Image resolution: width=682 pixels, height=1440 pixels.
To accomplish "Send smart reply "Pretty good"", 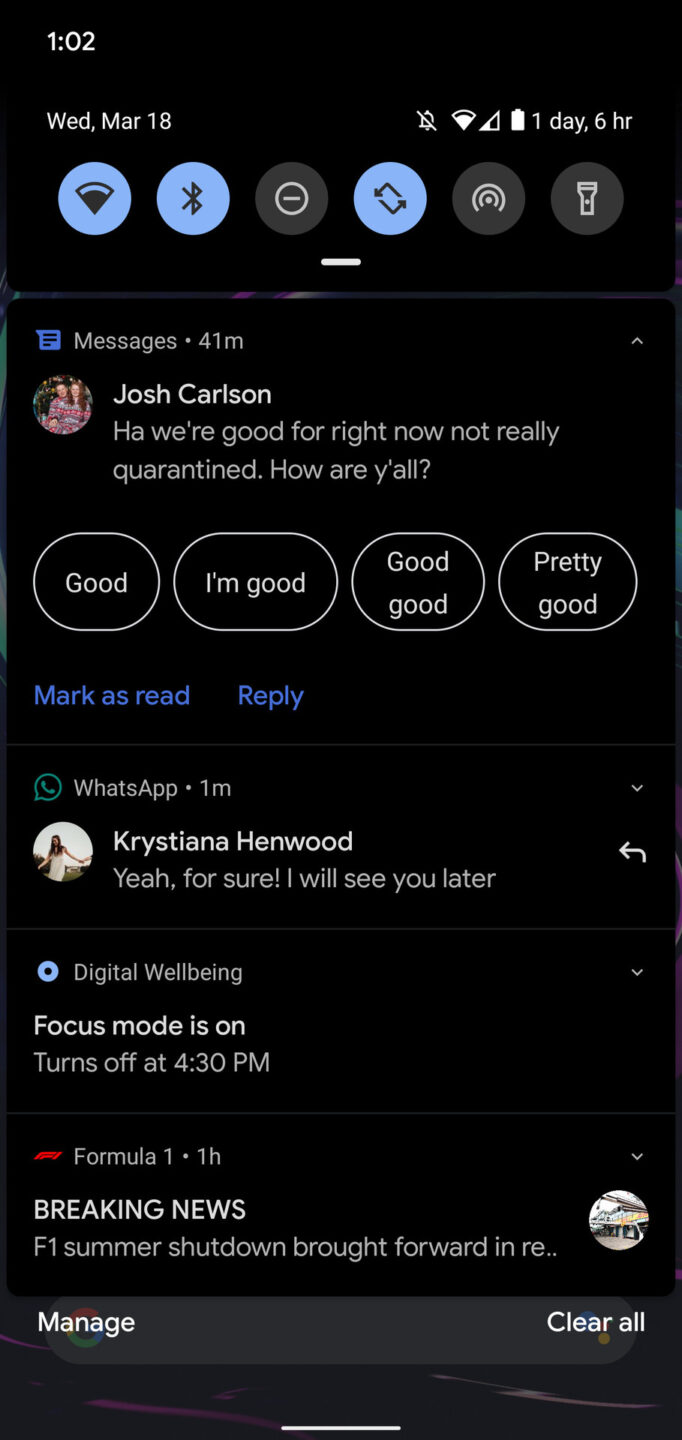I will click(567, 583).
